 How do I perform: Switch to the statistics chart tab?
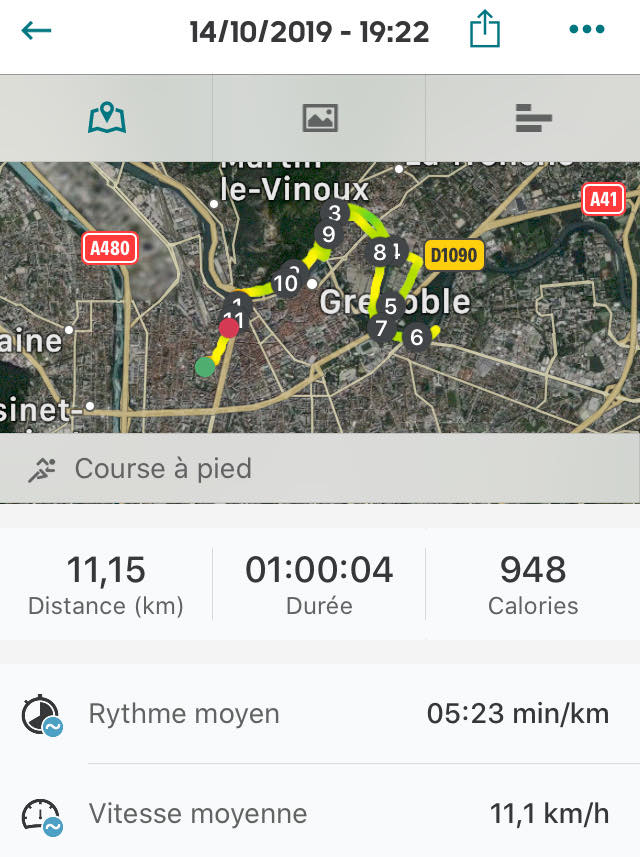[533, 119]
